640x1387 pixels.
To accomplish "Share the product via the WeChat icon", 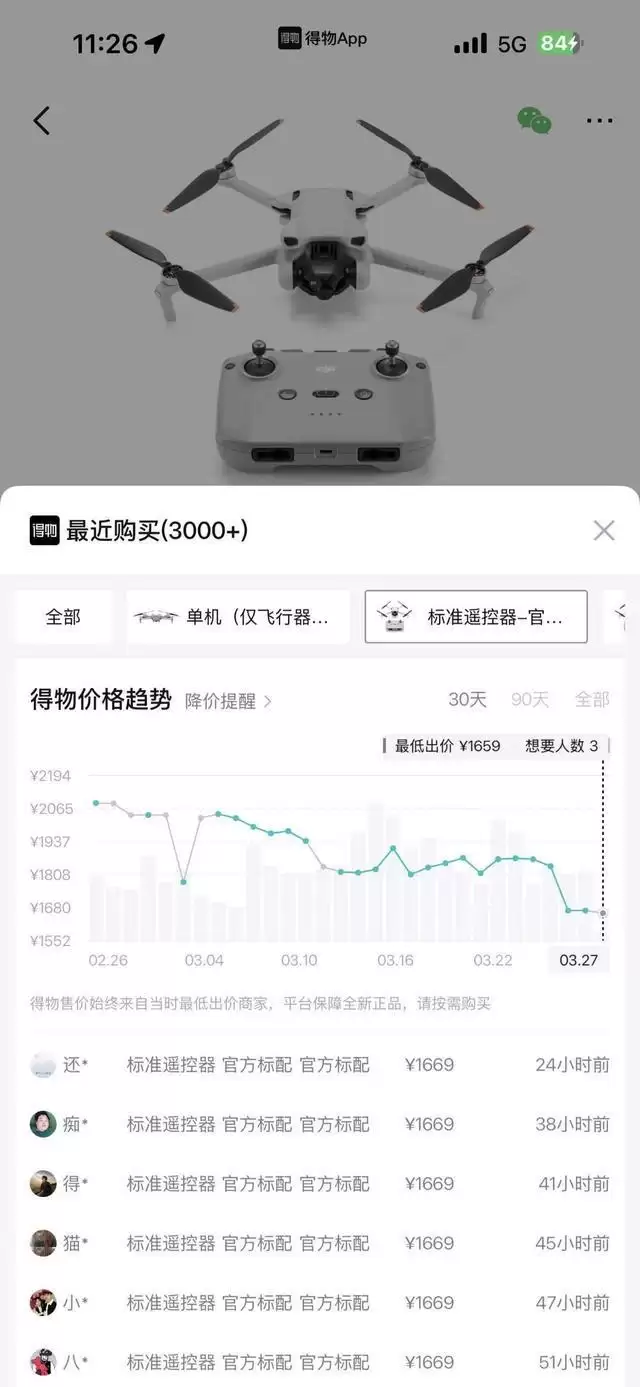I will coord(534,121).
